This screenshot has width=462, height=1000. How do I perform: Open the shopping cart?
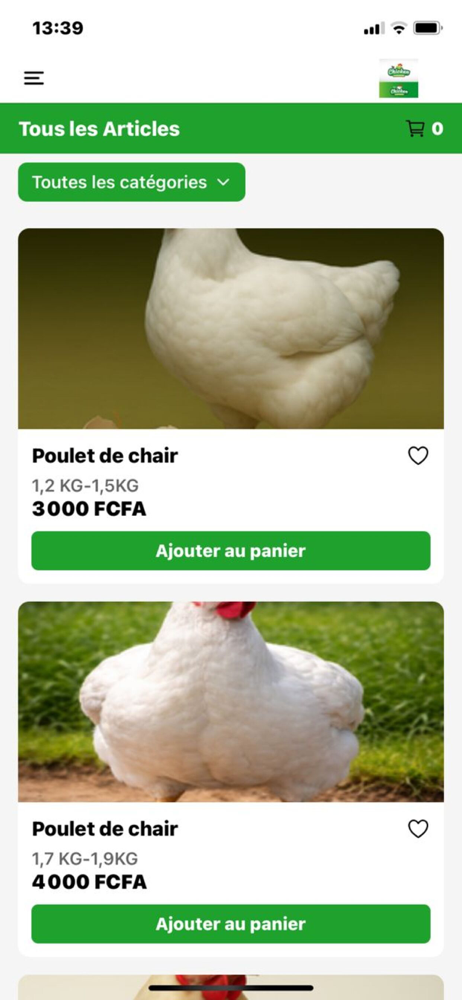click(424, 128)
